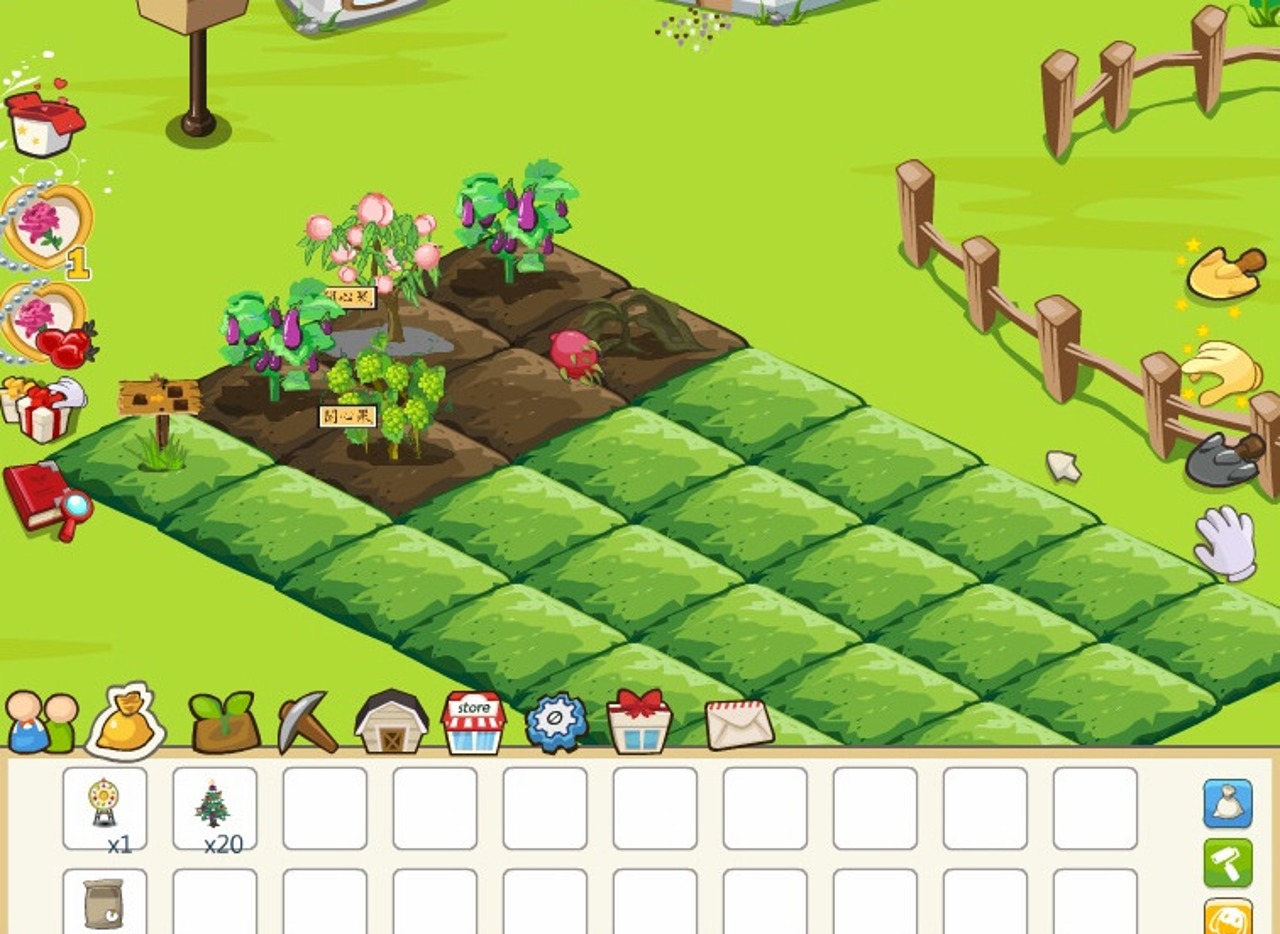The height and width of the screenshot is (934, 1280).
Task: Select the white glove harvest tool
Action: [1226, 541]
